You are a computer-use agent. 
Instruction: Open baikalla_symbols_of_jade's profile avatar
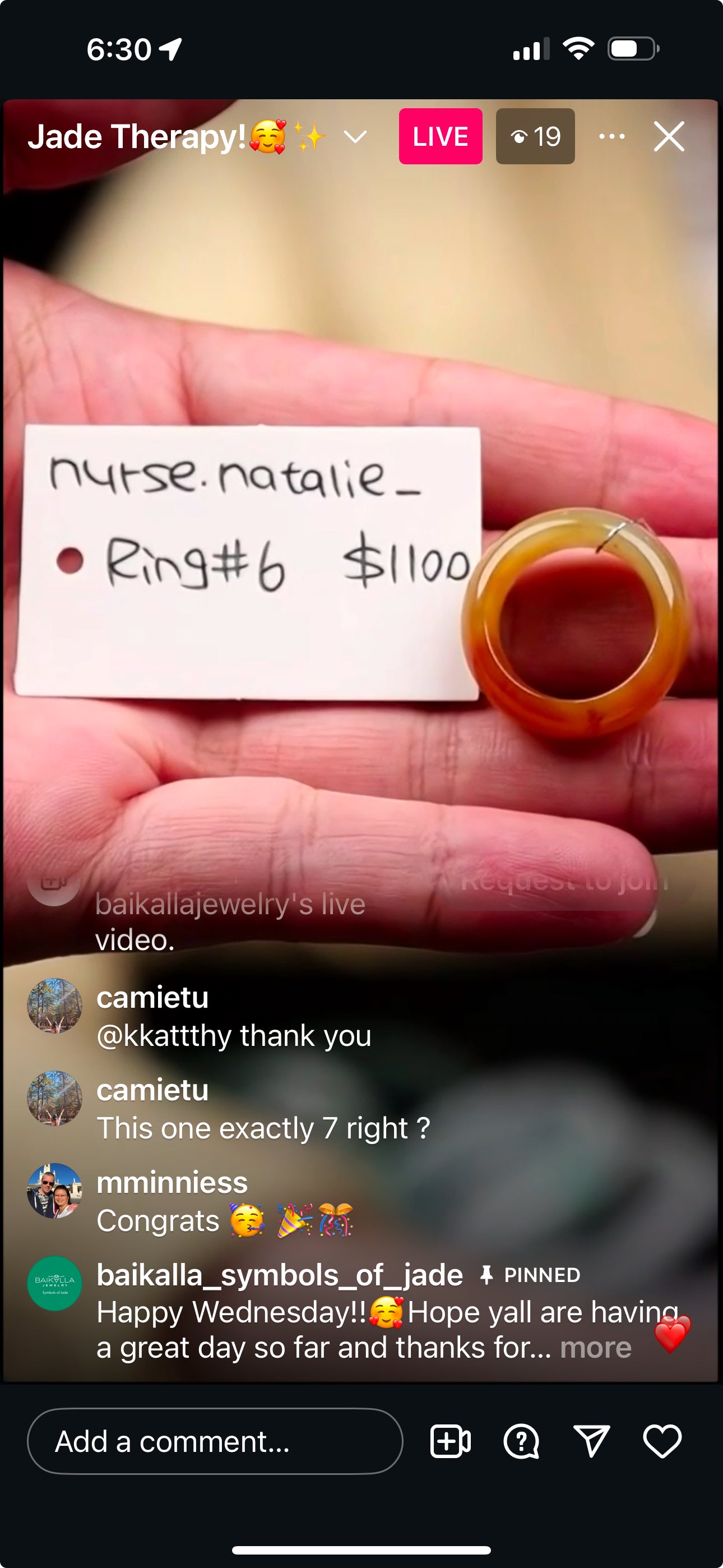[x=55, y=1283]
